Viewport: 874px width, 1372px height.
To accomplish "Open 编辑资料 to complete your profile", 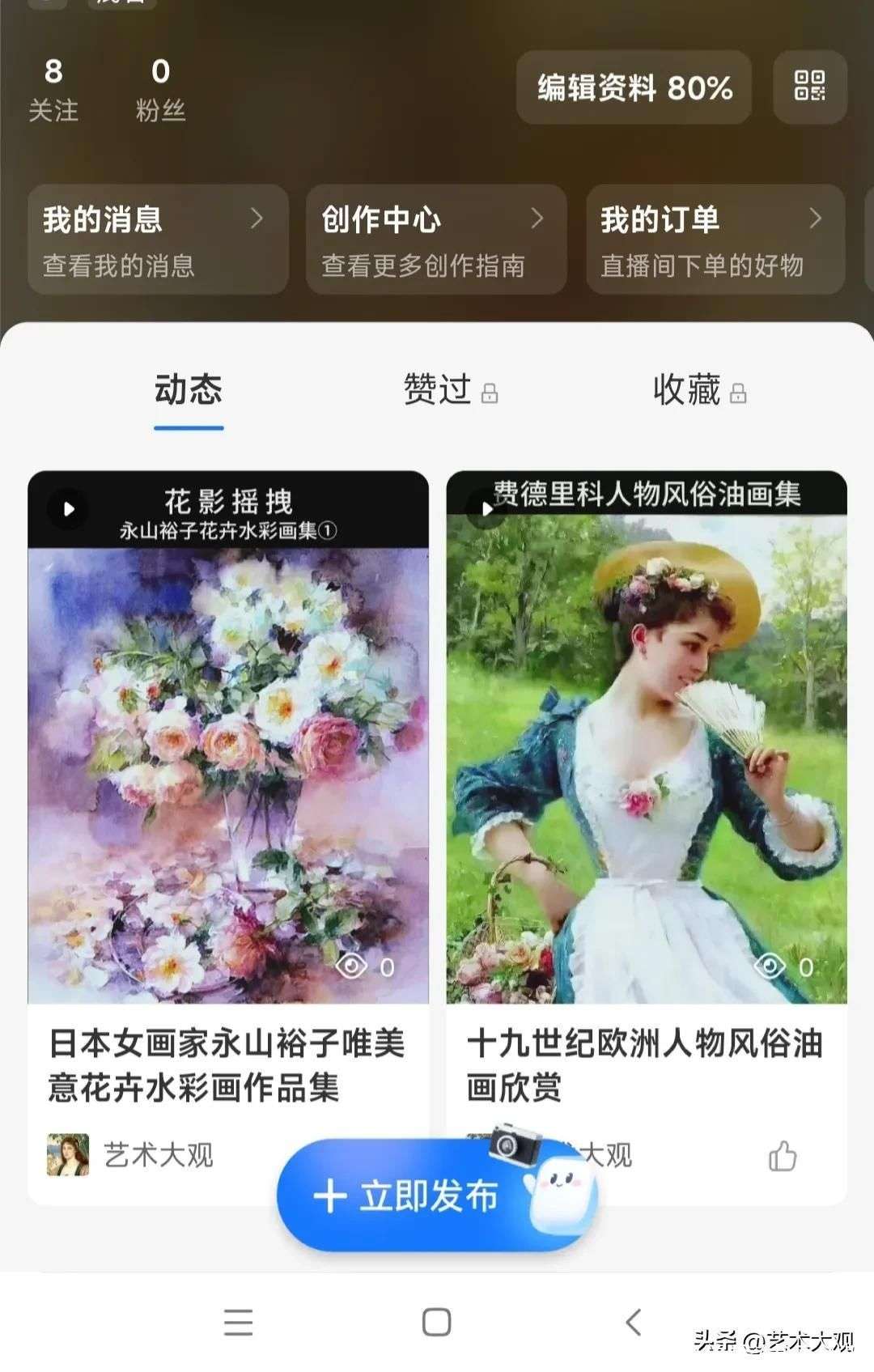I will point(634,89).
